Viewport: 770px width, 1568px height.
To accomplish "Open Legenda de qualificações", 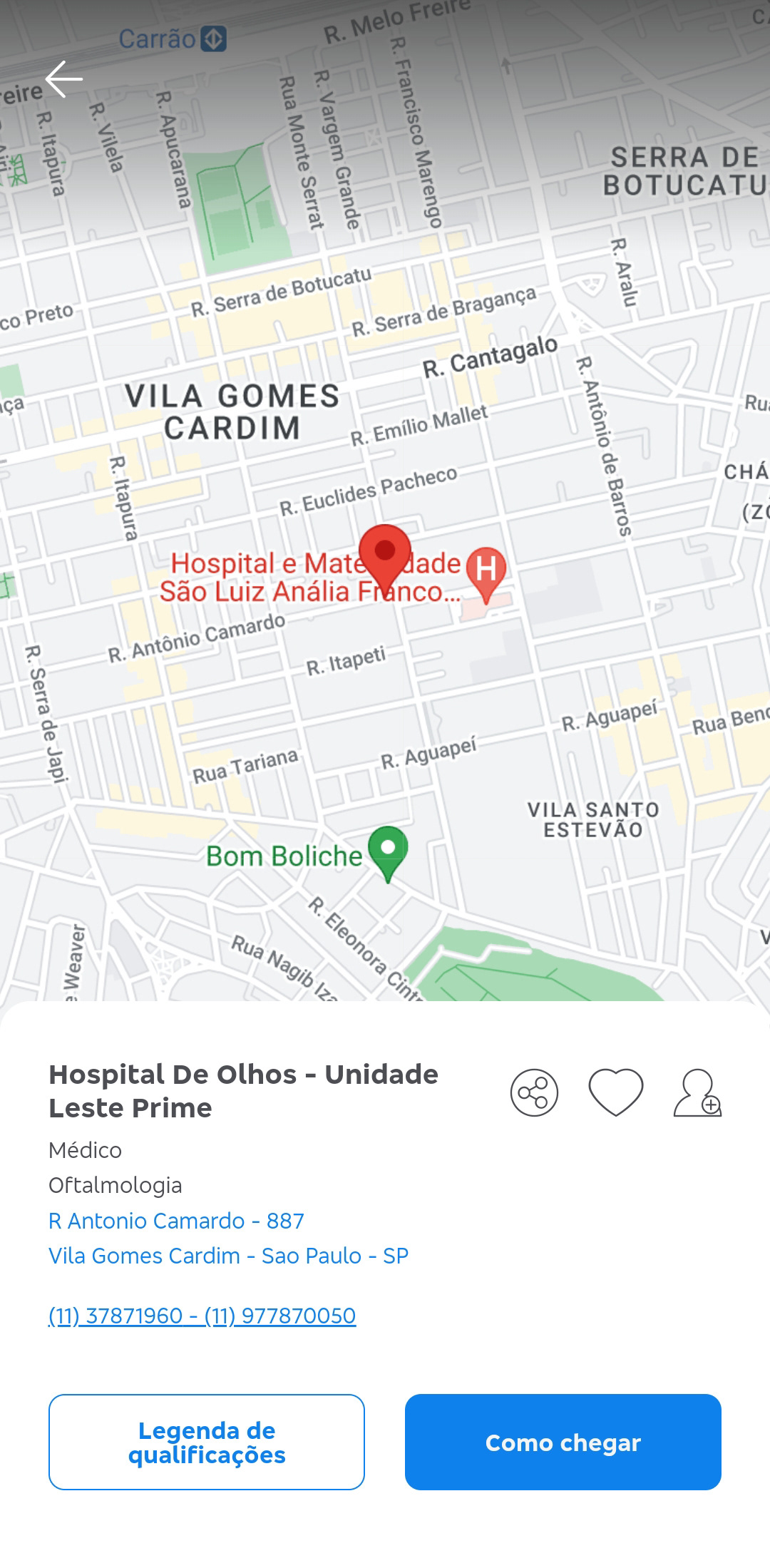I will point(207,1442).
